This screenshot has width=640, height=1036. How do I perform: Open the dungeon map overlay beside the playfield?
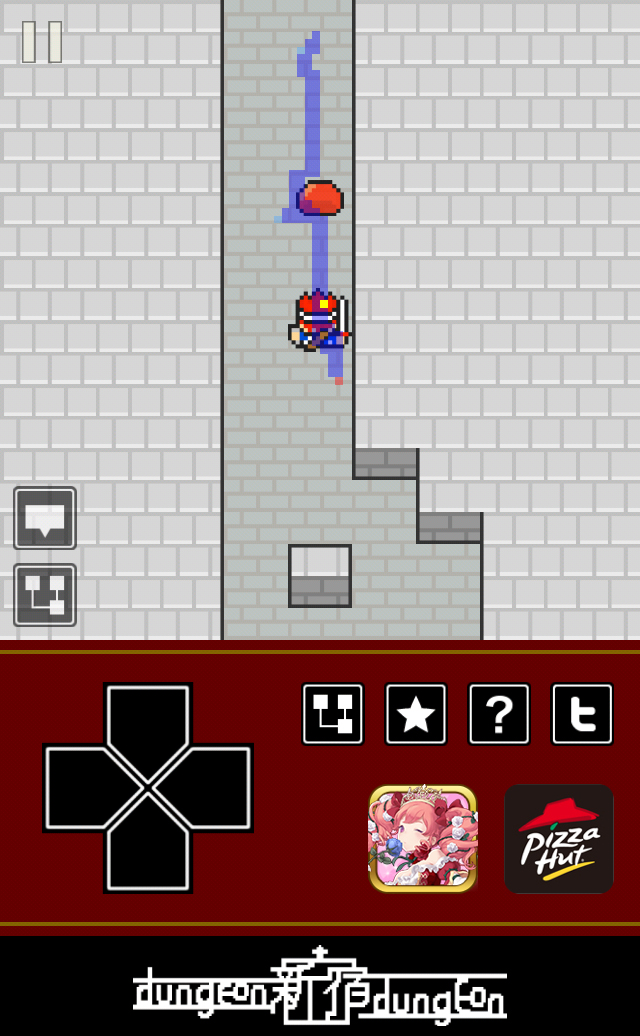(x=45, y=595)
